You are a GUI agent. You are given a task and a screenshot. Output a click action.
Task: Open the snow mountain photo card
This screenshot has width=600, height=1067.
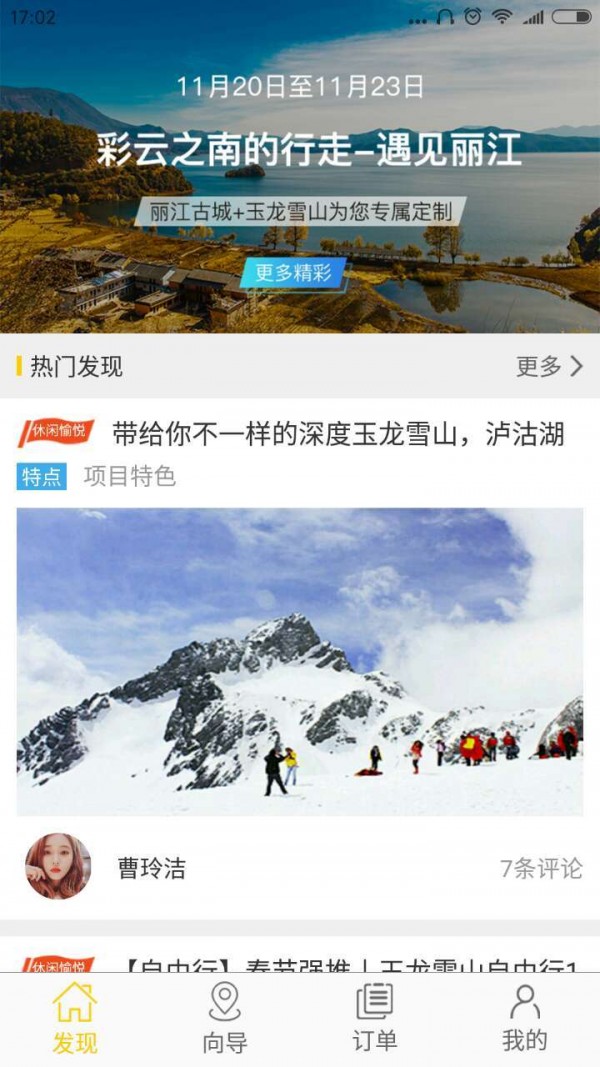click(300, 661)
